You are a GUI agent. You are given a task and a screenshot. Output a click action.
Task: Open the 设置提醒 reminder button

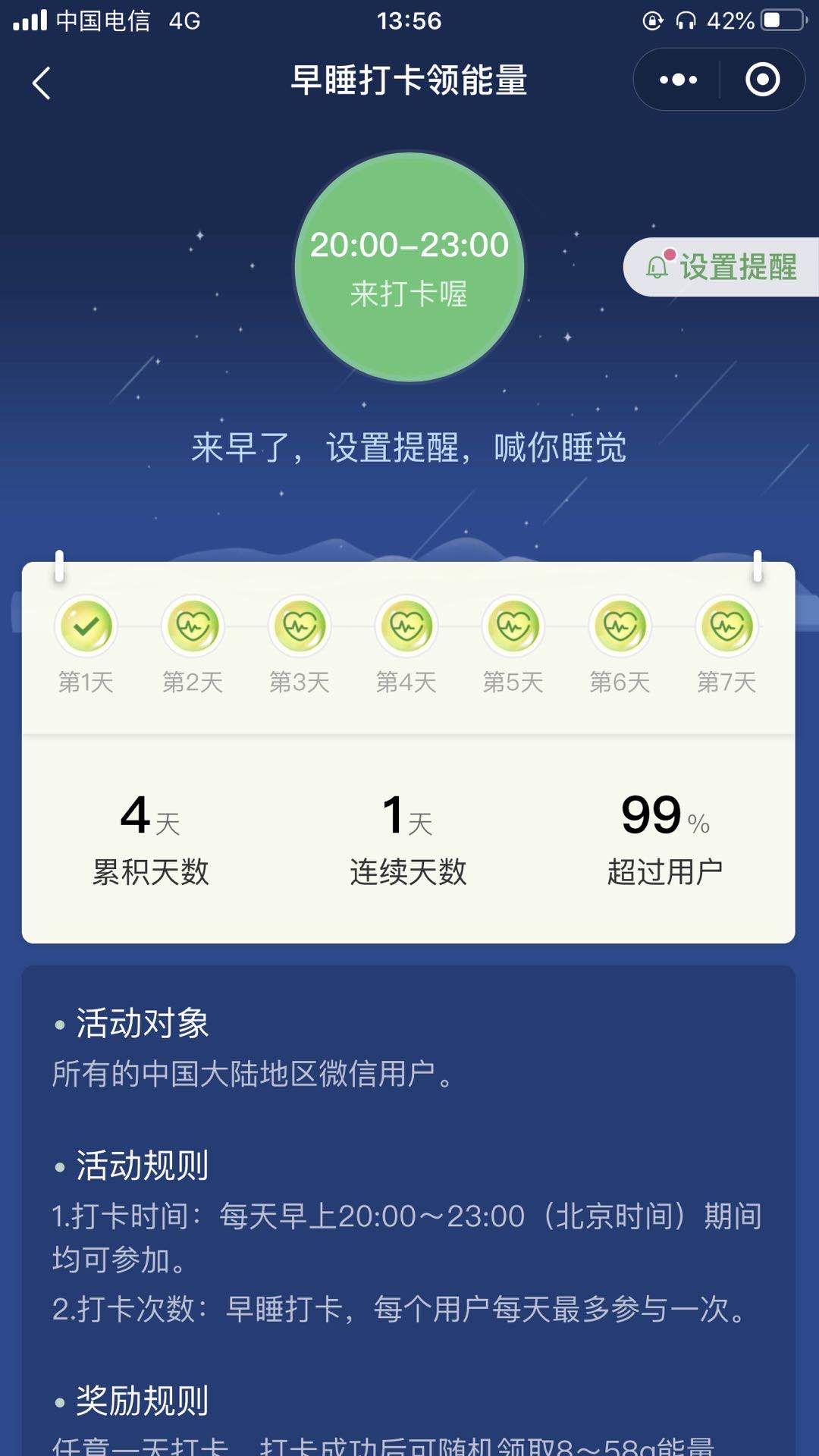pyautogui.click(x=721, y=267)
